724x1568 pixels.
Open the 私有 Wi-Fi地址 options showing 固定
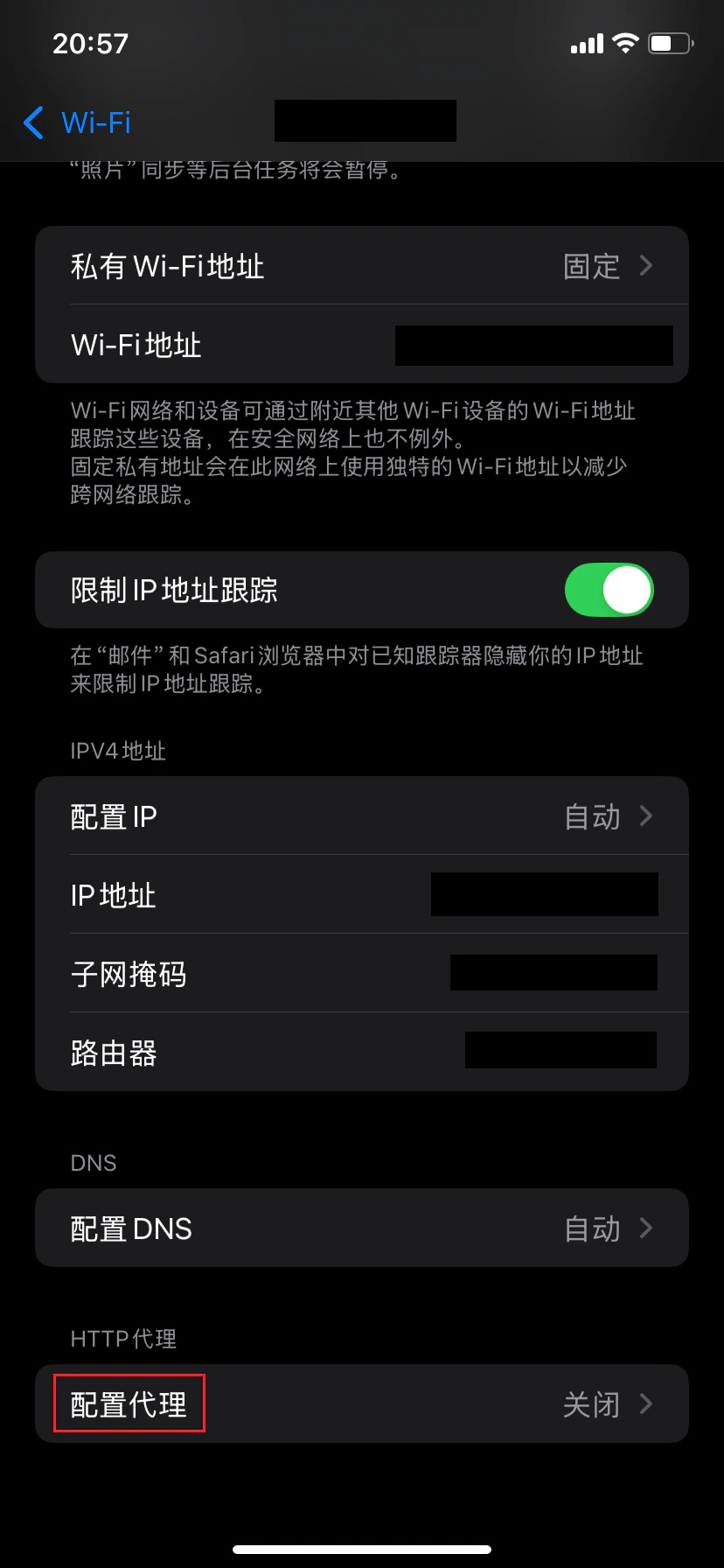click(362, 267)
